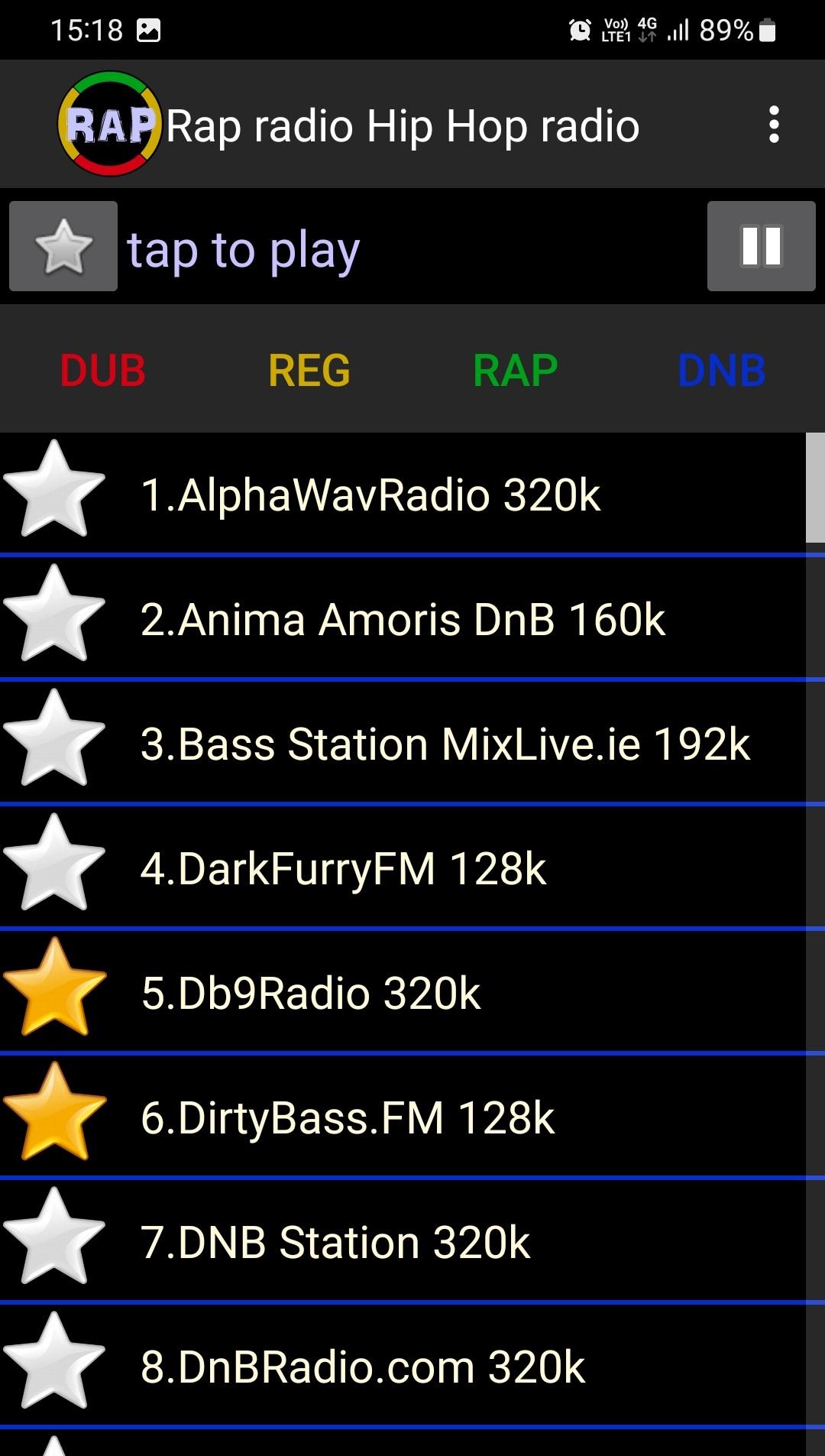Viewport: 825px width, 1456px height.
Task: Open the three-dot overflow menu
Action: point(774,125)
